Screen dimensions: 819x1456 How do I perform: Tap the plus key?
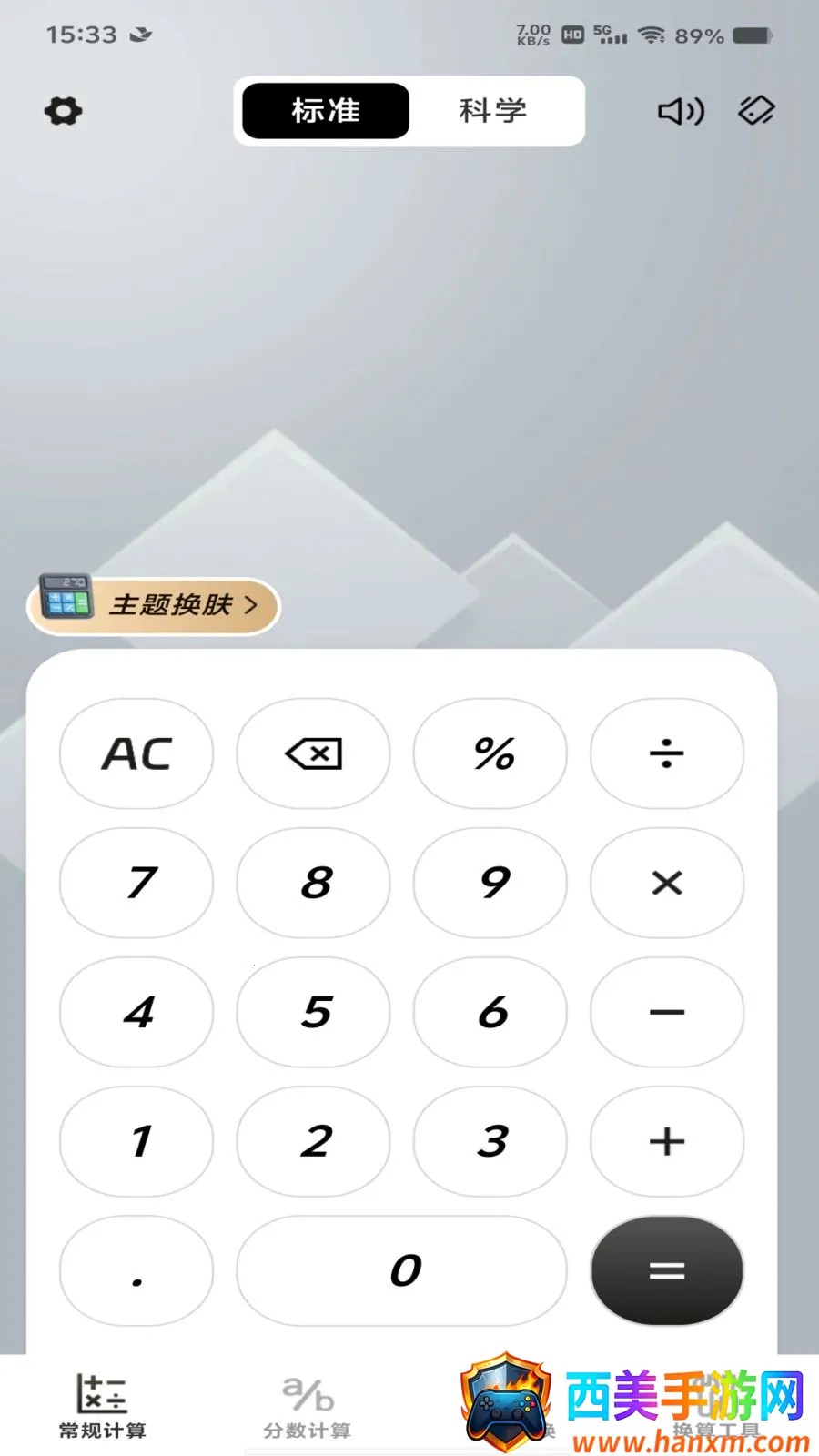667,1141
